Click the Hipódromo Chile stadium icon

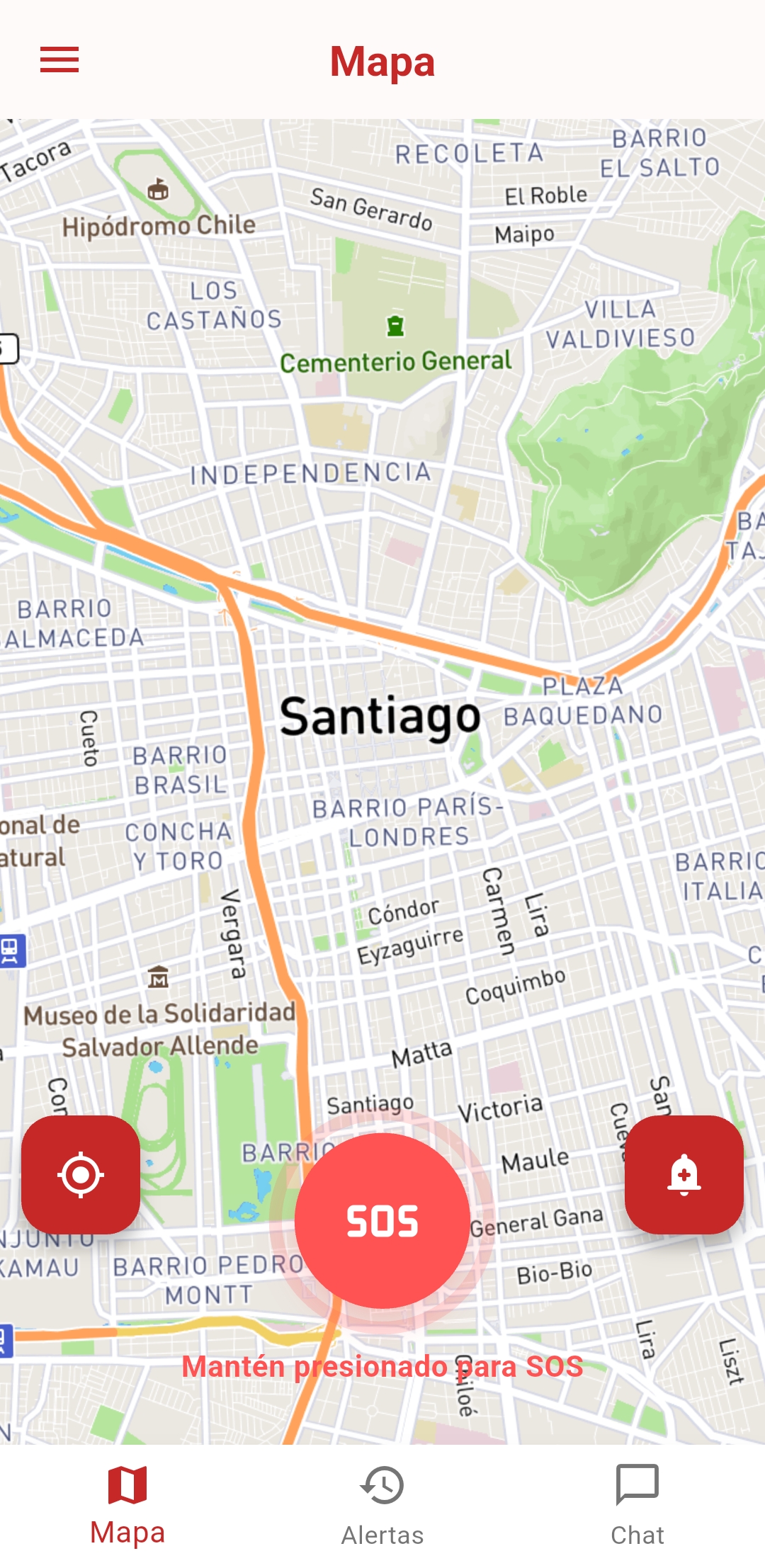[x=158, y=190]
